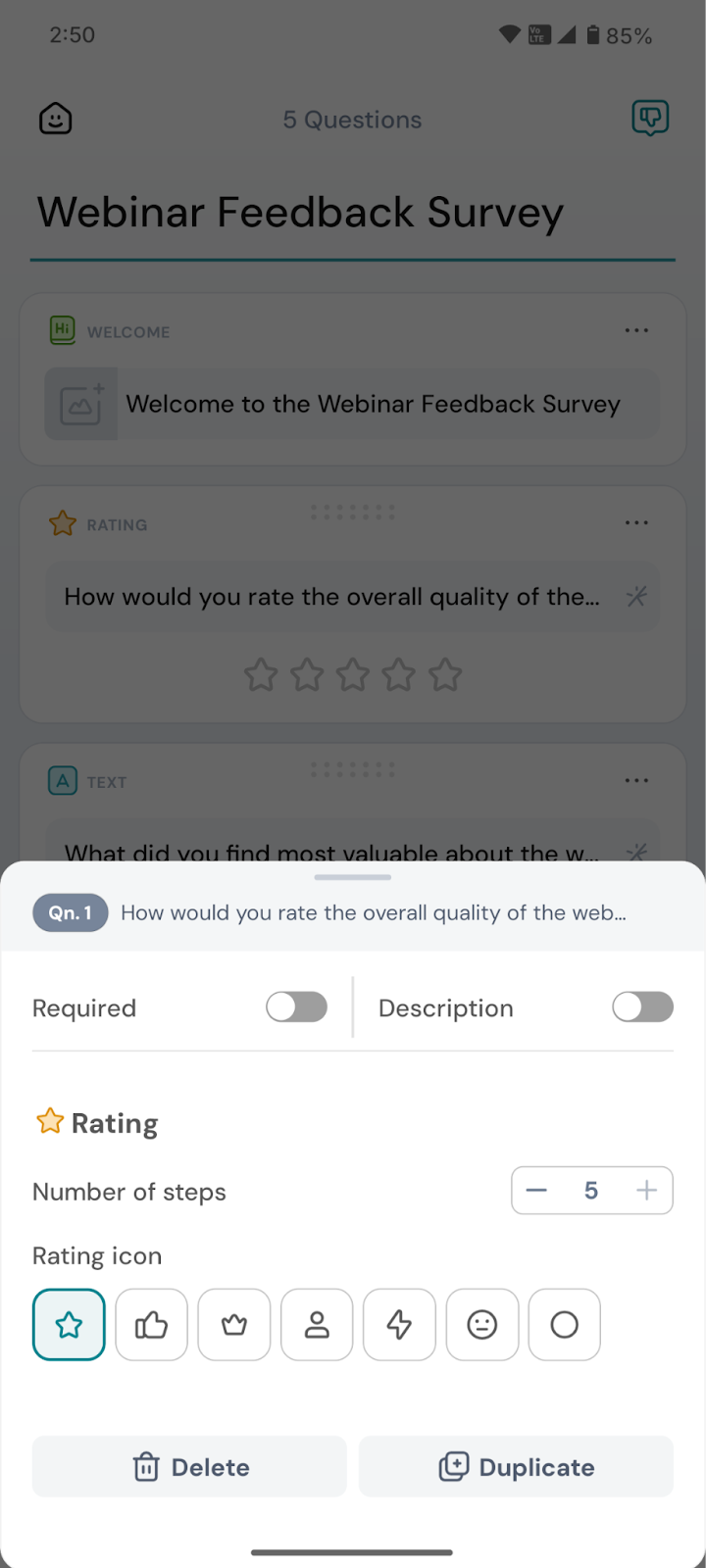The height and width of the screenshot is (1568, 706).
Task: Enable the Required toggle
Action: pyautogui.click(x=296, y=1006)
